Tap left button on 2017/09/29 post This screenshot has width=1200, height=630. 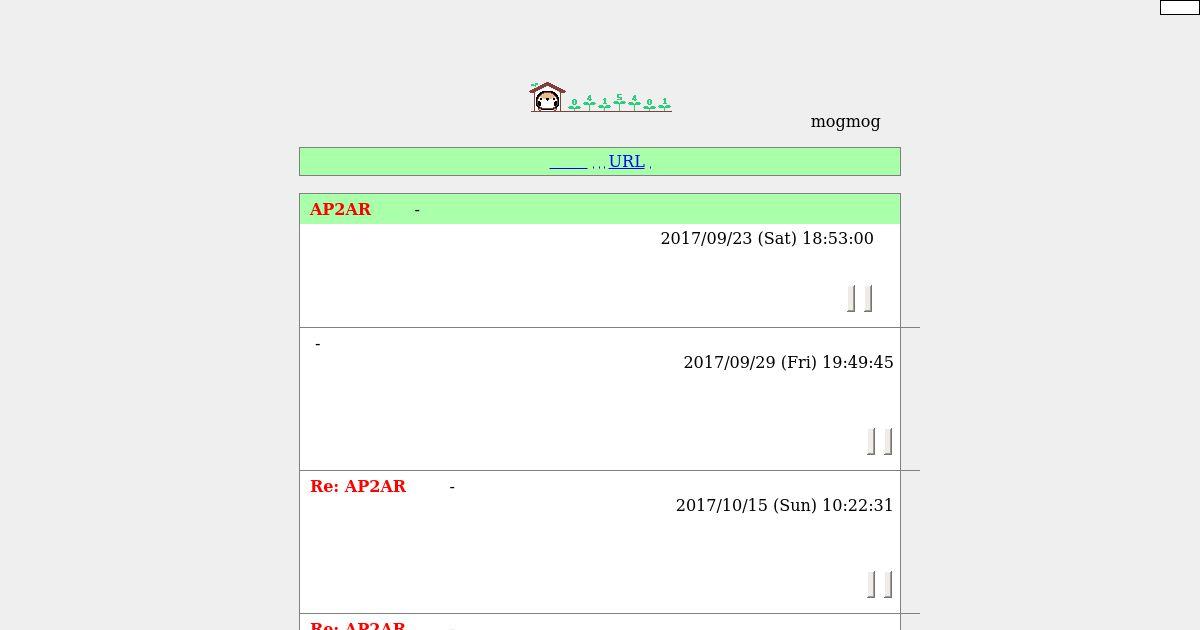coord(871,441)
